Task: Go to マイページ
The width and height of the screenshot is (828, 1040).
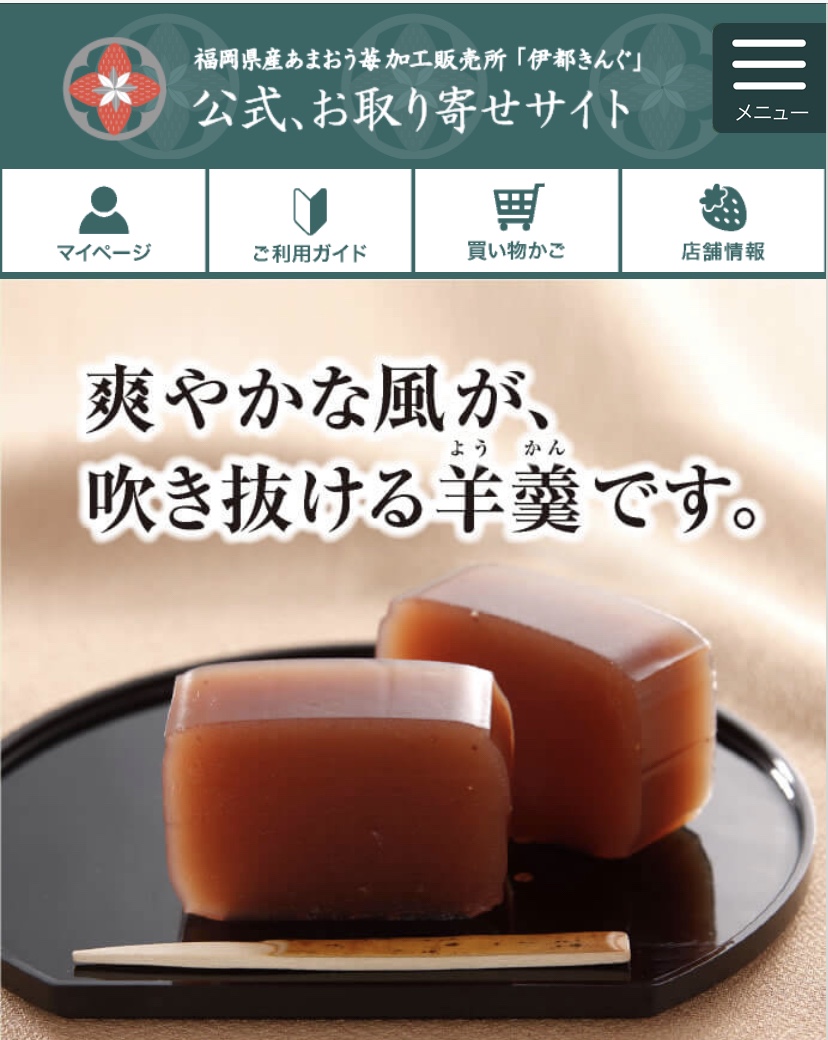Action: 104,221
